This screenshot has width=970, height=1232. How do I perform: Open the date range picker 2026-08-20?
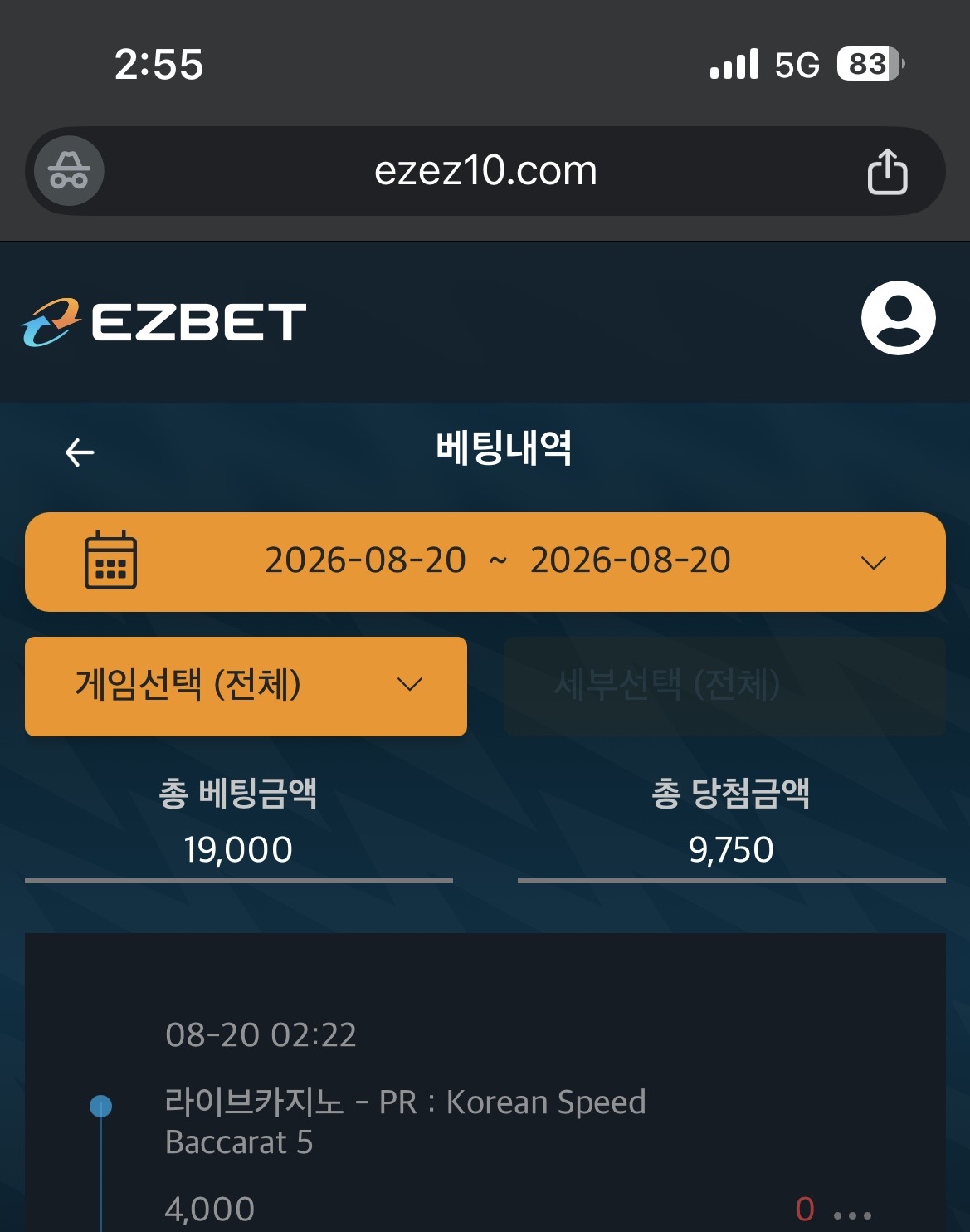(x=485, y=562)
